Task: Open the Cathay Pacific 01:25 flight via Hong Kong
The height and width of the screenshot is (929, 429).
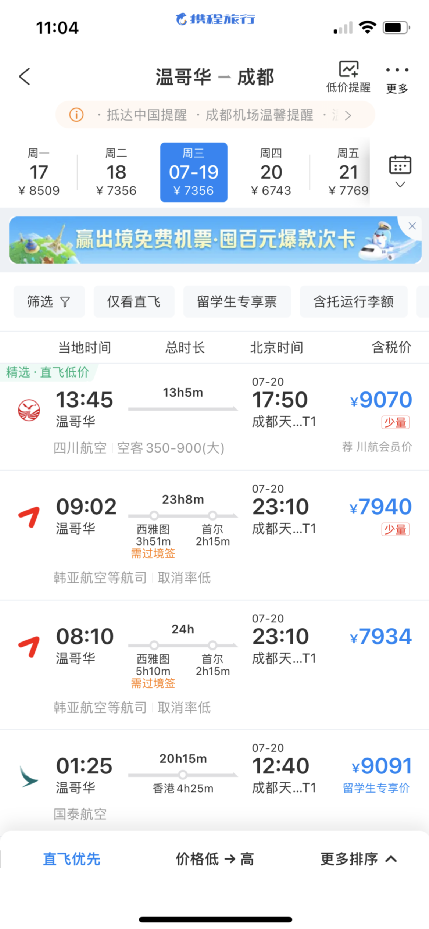Action: (214, 779)
